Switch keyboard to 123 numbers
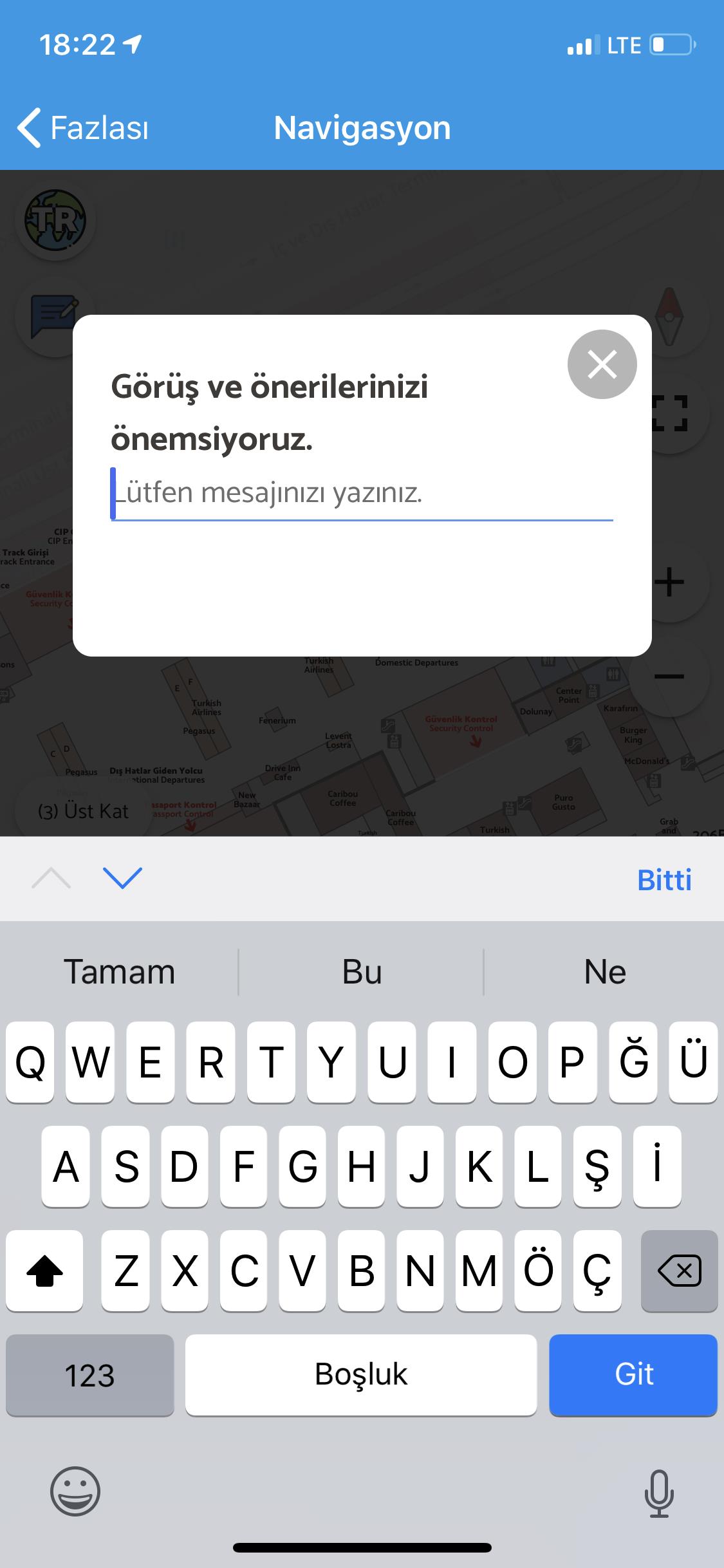This screenshot has height=1568, width=724. (x=90, y=1374)
